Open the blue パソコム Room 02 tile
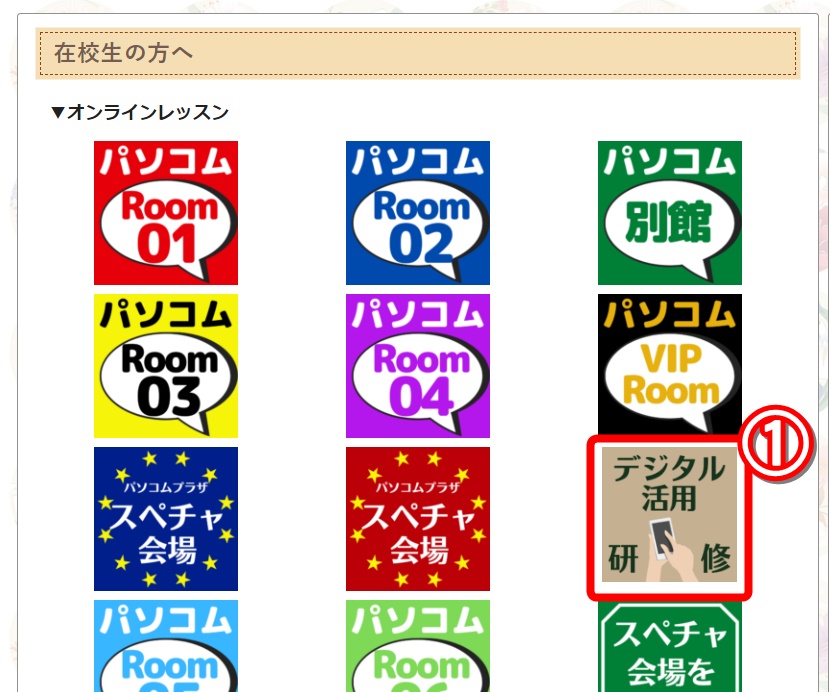 pyautogui.click(x=418, y=213)
